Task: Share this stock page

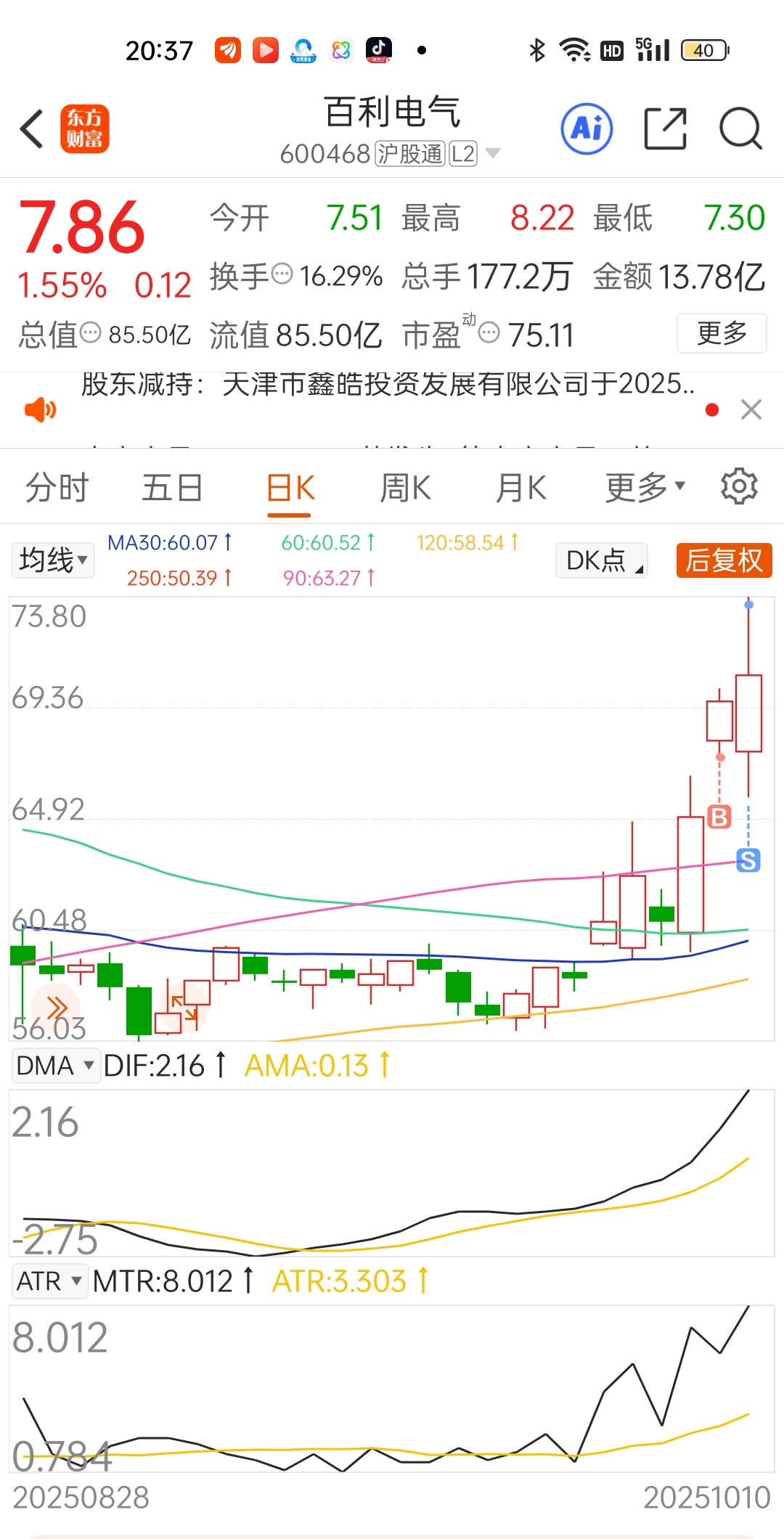Action: coord(666,128)
